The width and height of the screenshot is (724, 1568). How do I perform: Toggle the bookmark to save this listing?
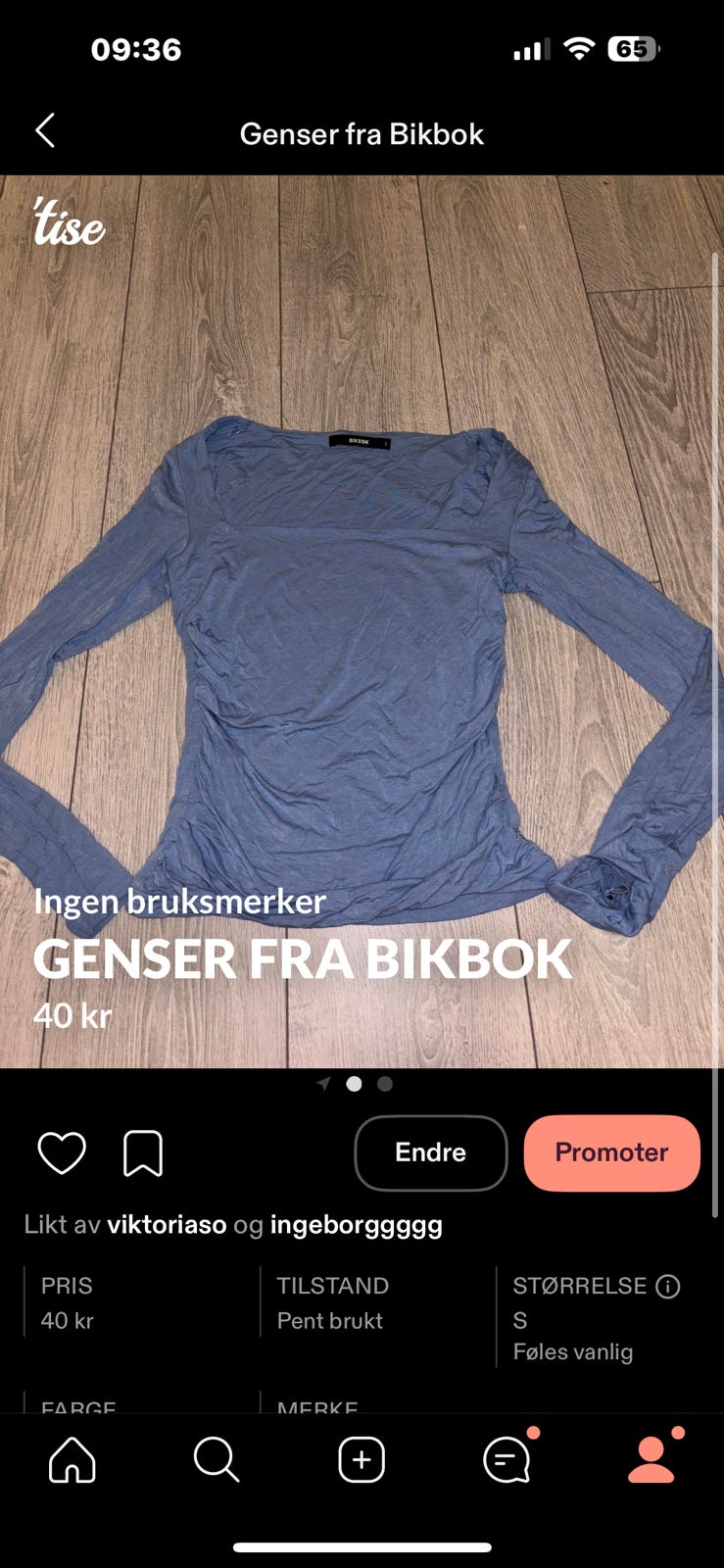pyautogui.click(x=143, y=1153)
